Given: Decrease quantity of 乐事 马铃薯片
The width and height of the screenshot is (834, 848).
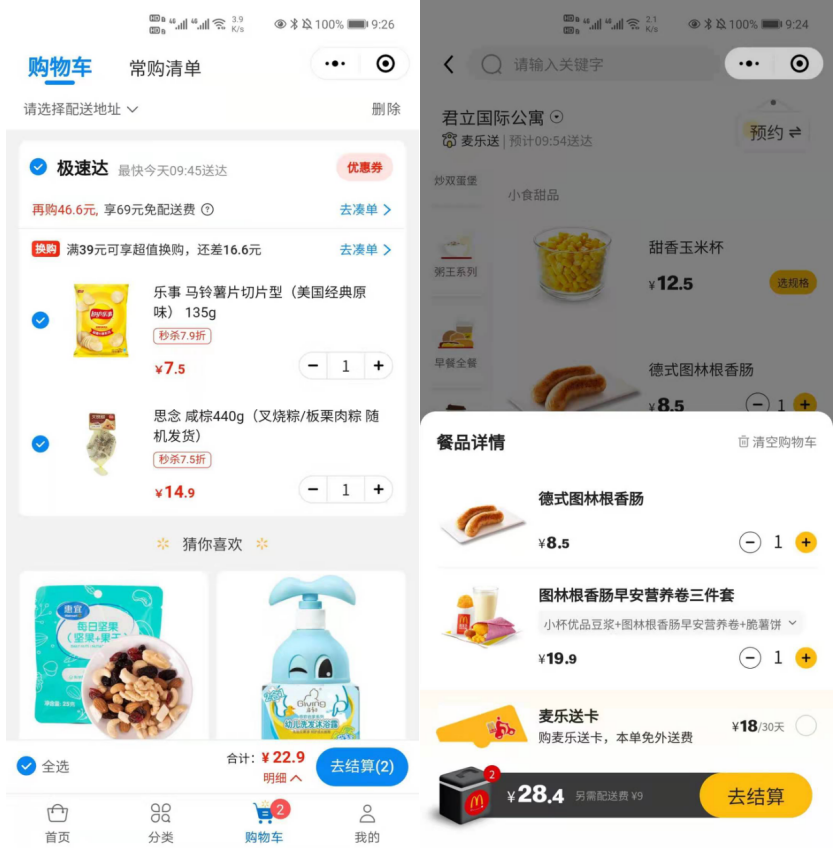Looking at the screenshot, I should (313, 366).
